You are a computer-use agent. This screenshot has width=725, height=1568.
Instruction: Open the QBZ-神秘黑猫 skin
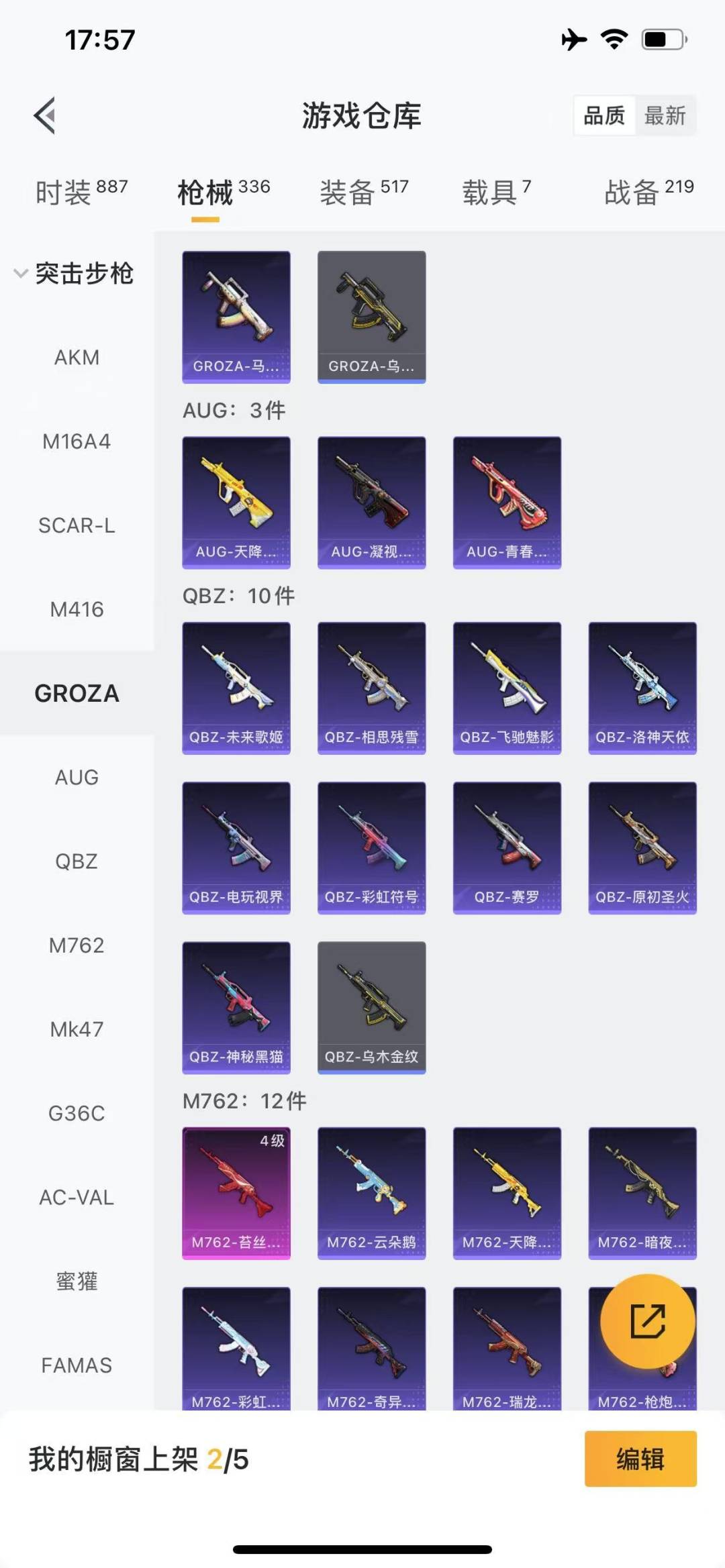tap(236, 1007)
